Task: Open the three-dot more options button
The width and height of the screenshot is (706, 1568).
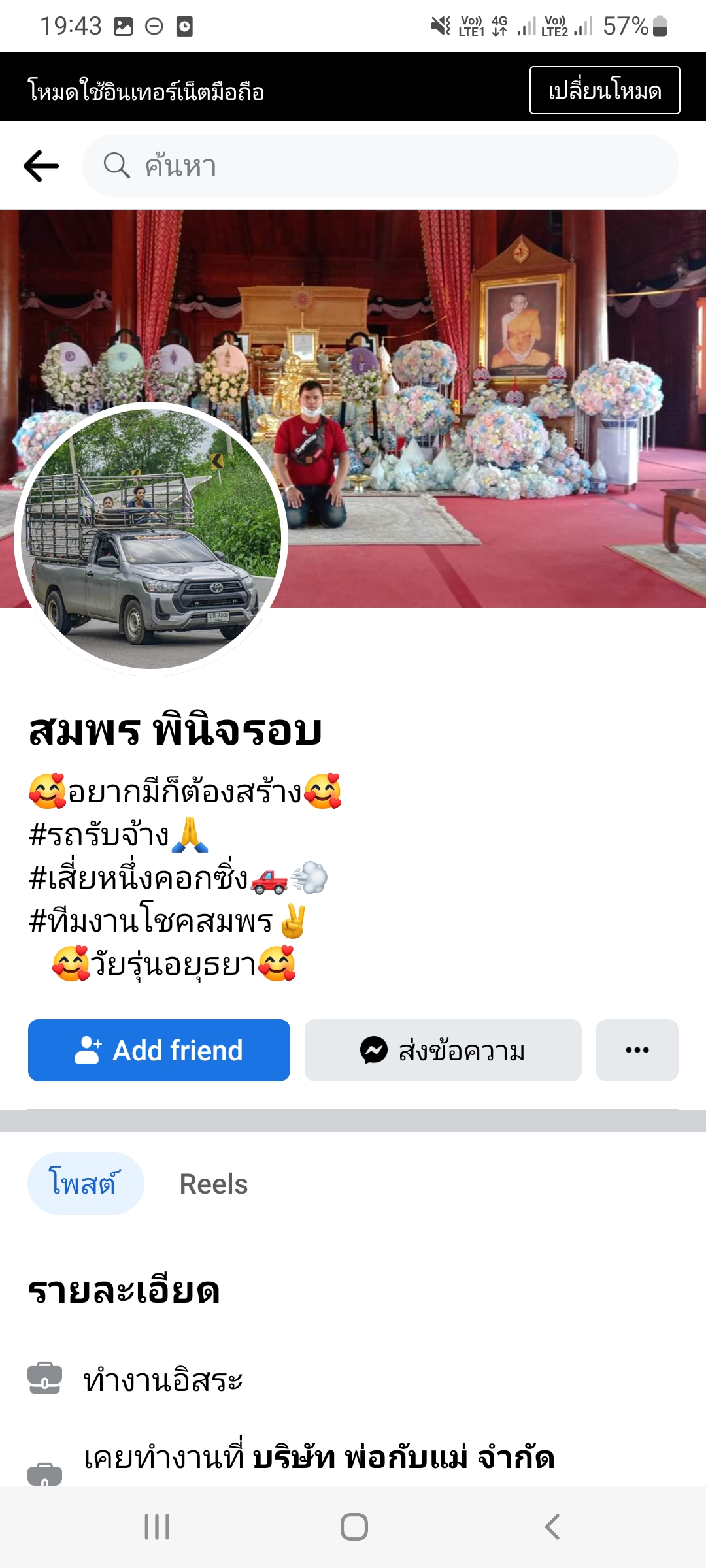Action: 637,1050
